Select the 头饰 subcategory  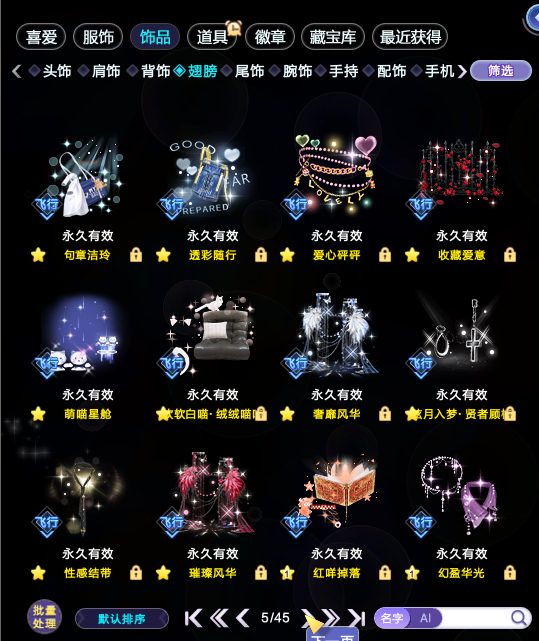(56, 71)
